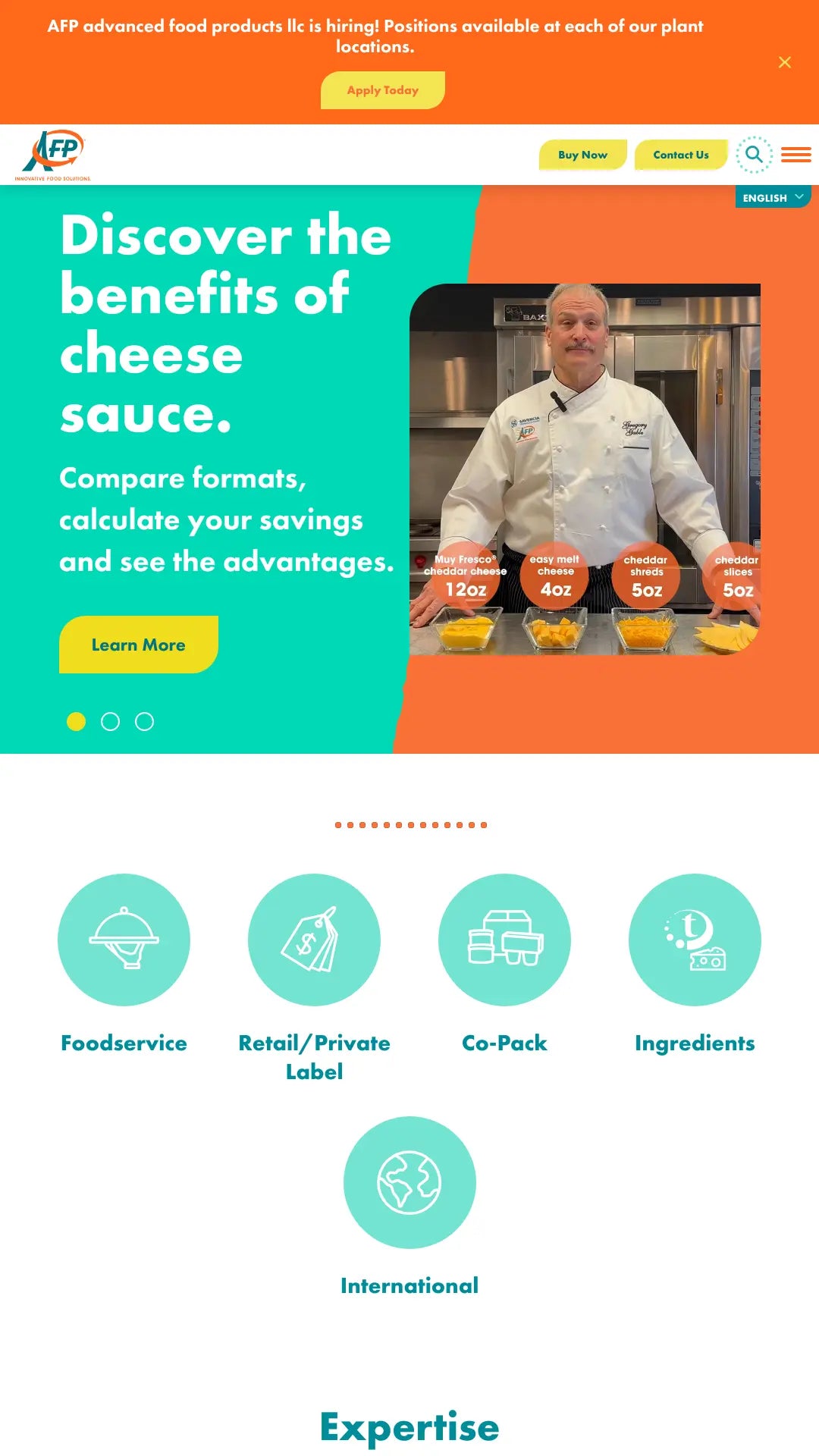Tap Learn More about cheese sauce
The width and height of the screenshot is (819, 1456).
pyautogui.click(x=139, y=645)
